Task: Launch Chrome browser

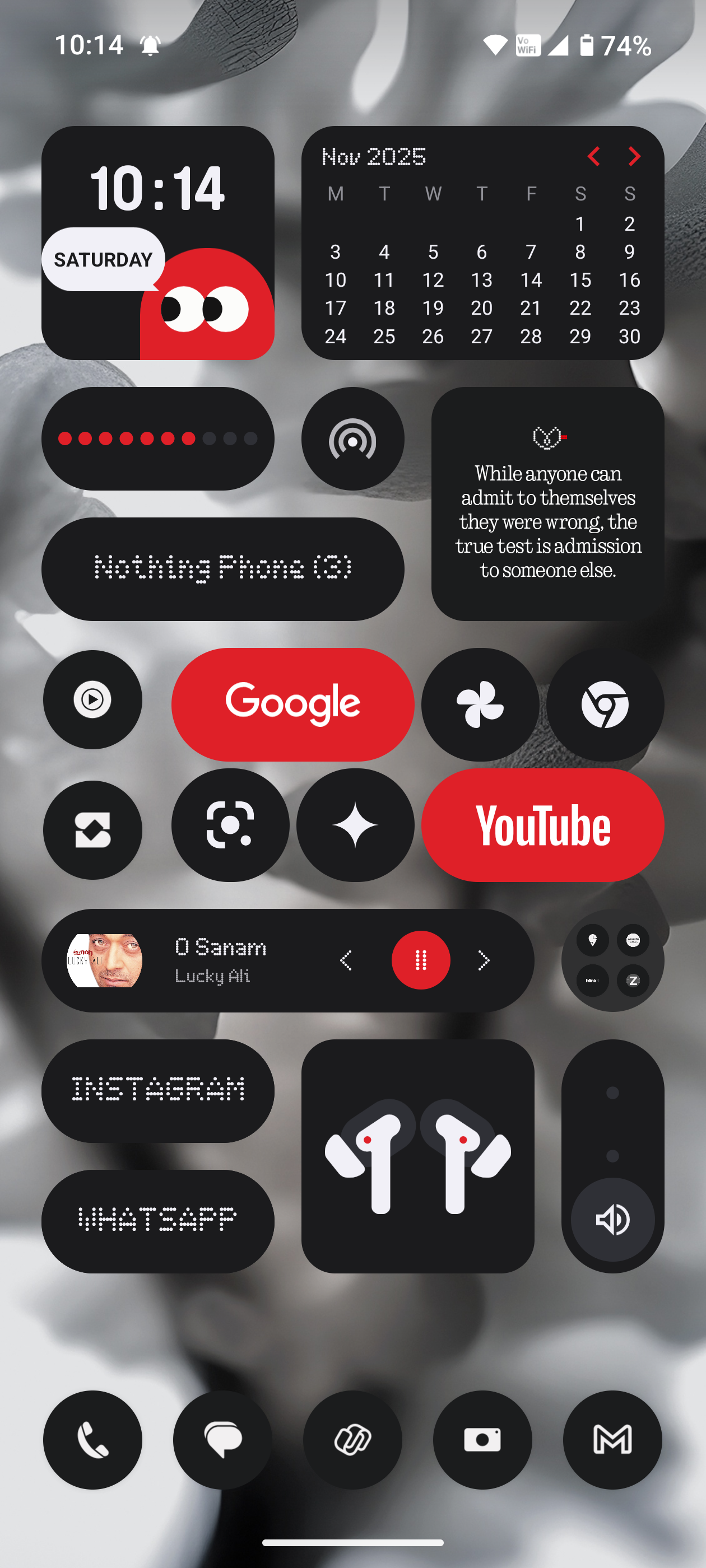Action: click(x=605, y=704)
